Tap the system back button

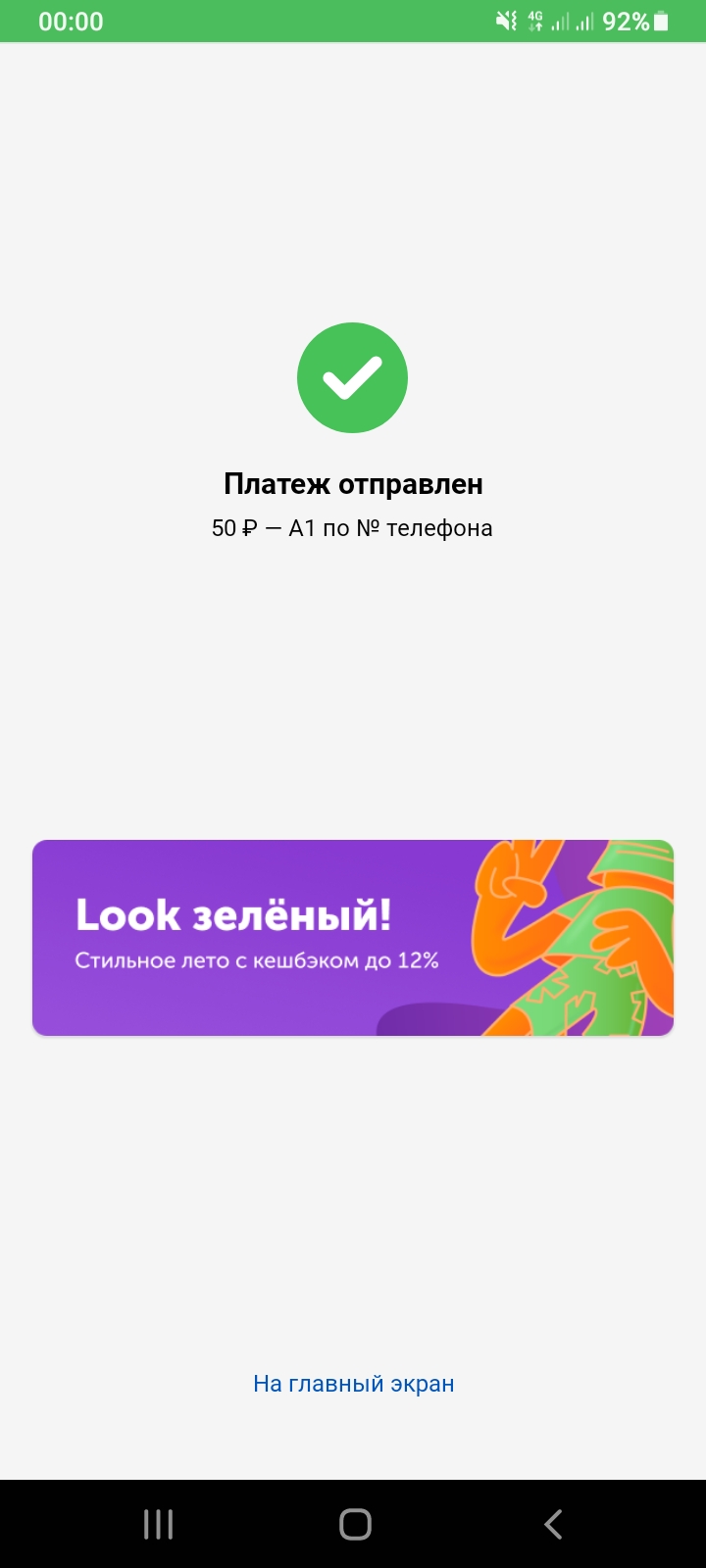(x=553, y=1524)
